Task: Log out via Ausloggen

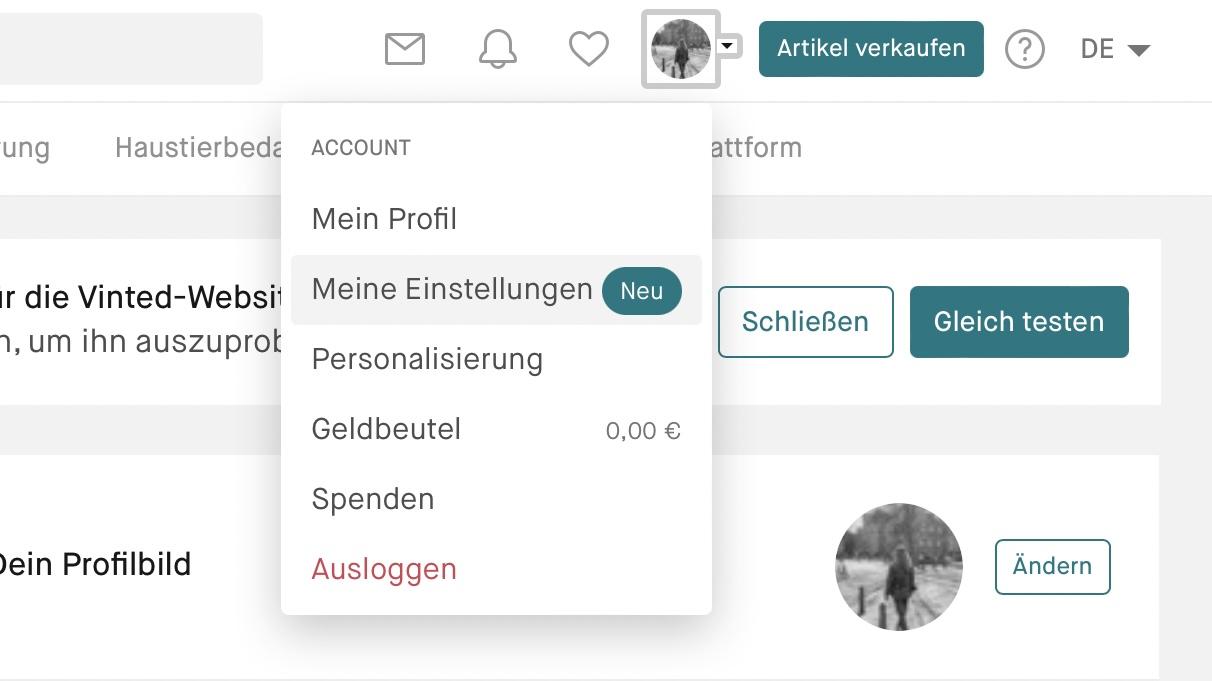Action: 384,569
